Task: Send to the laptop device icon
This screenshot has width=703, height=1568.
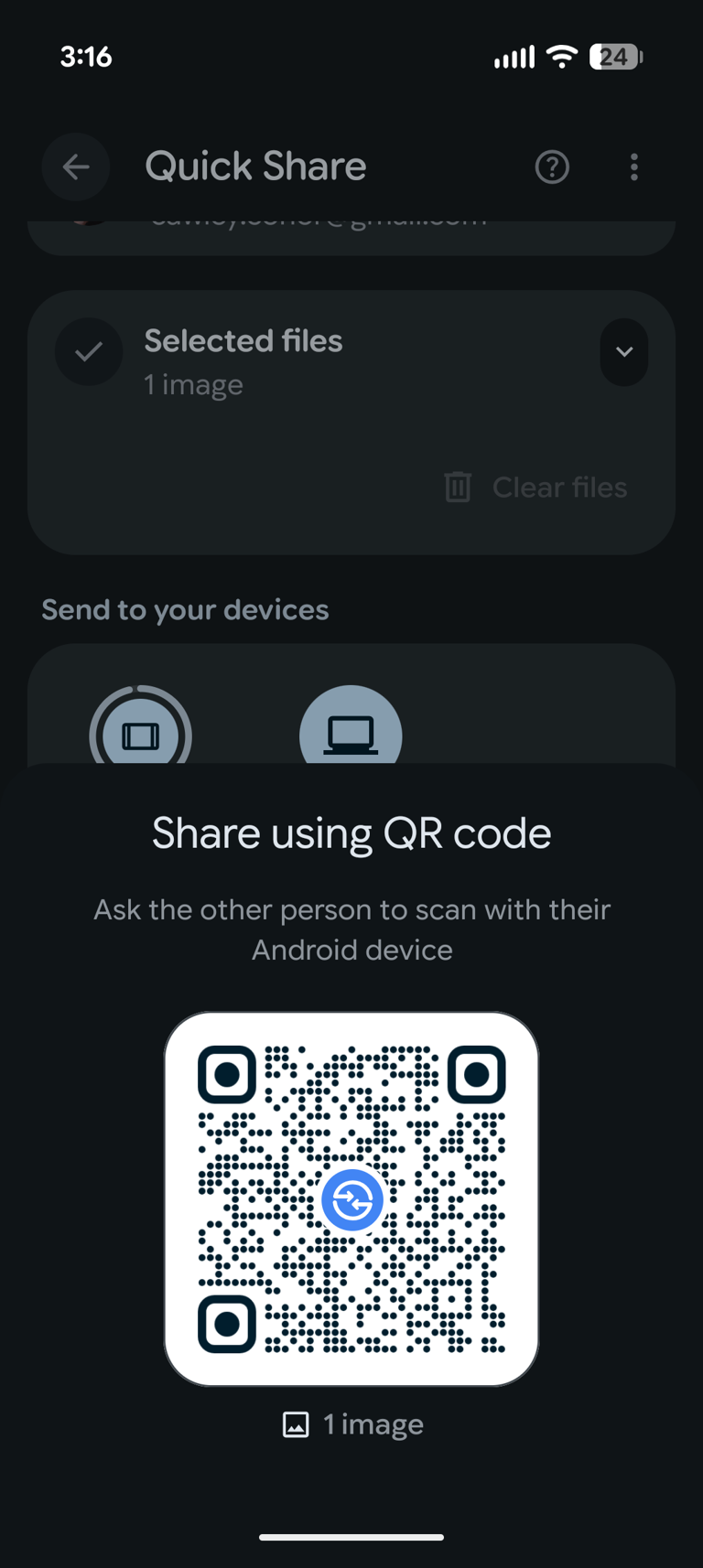Action: [x=351, y=732]
